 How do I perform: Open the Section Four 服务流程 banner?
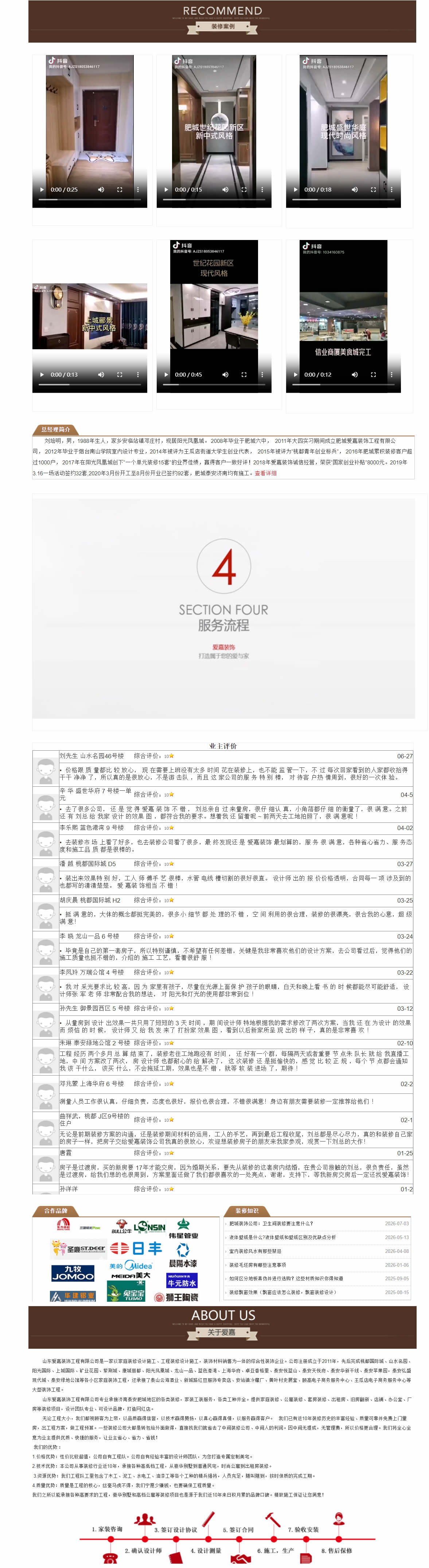coord(224,608)
